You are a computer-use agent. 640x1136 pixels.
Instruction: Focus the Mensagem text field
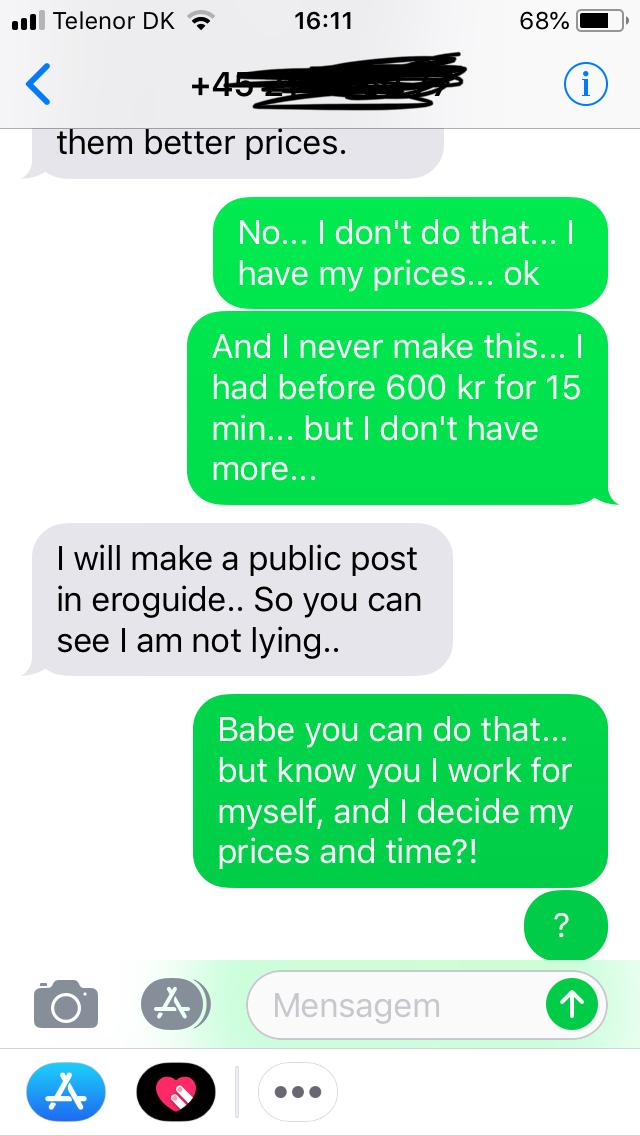click(x=427, y=1005)
